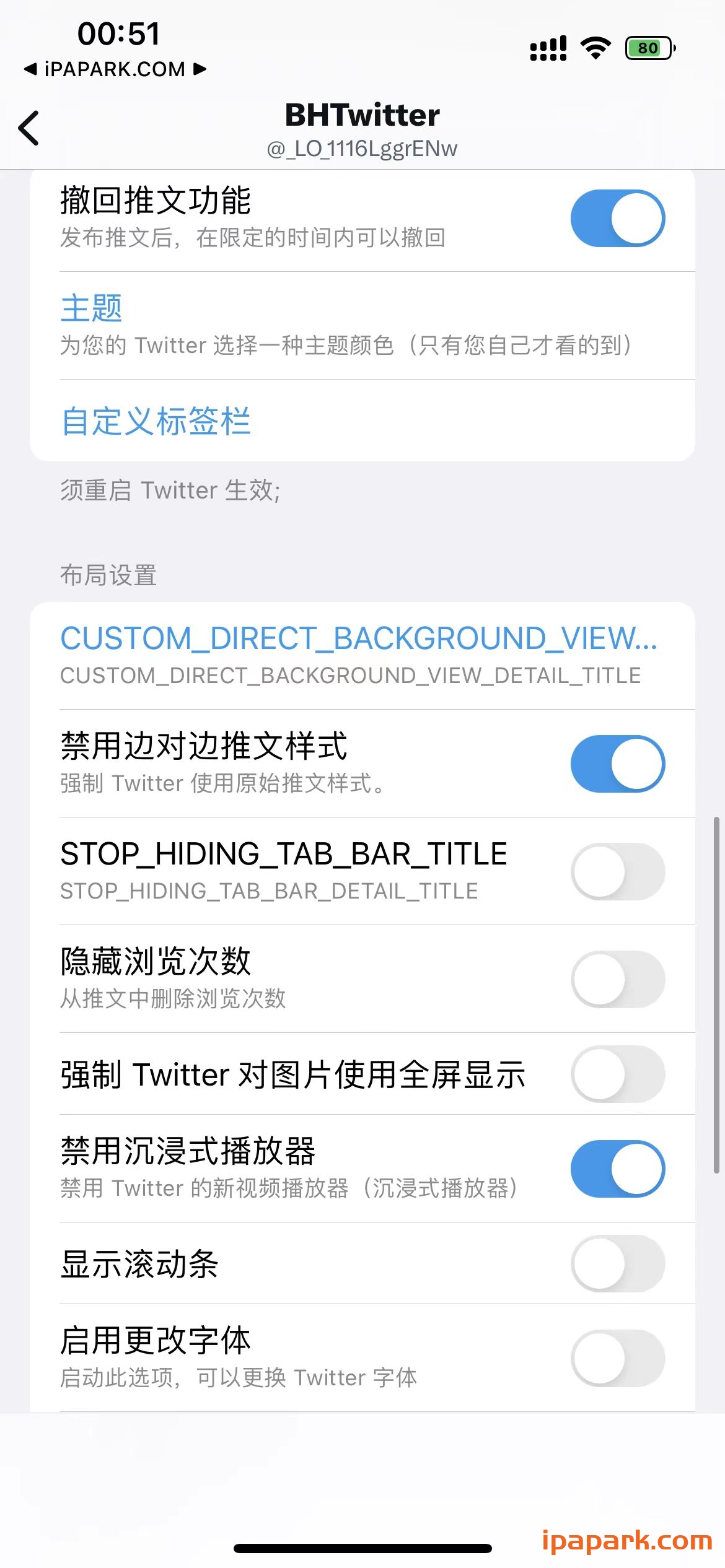The image size is (725, 1568).
Task: Turn on 启用更改字体
Action: click(x=617, y=1358)
